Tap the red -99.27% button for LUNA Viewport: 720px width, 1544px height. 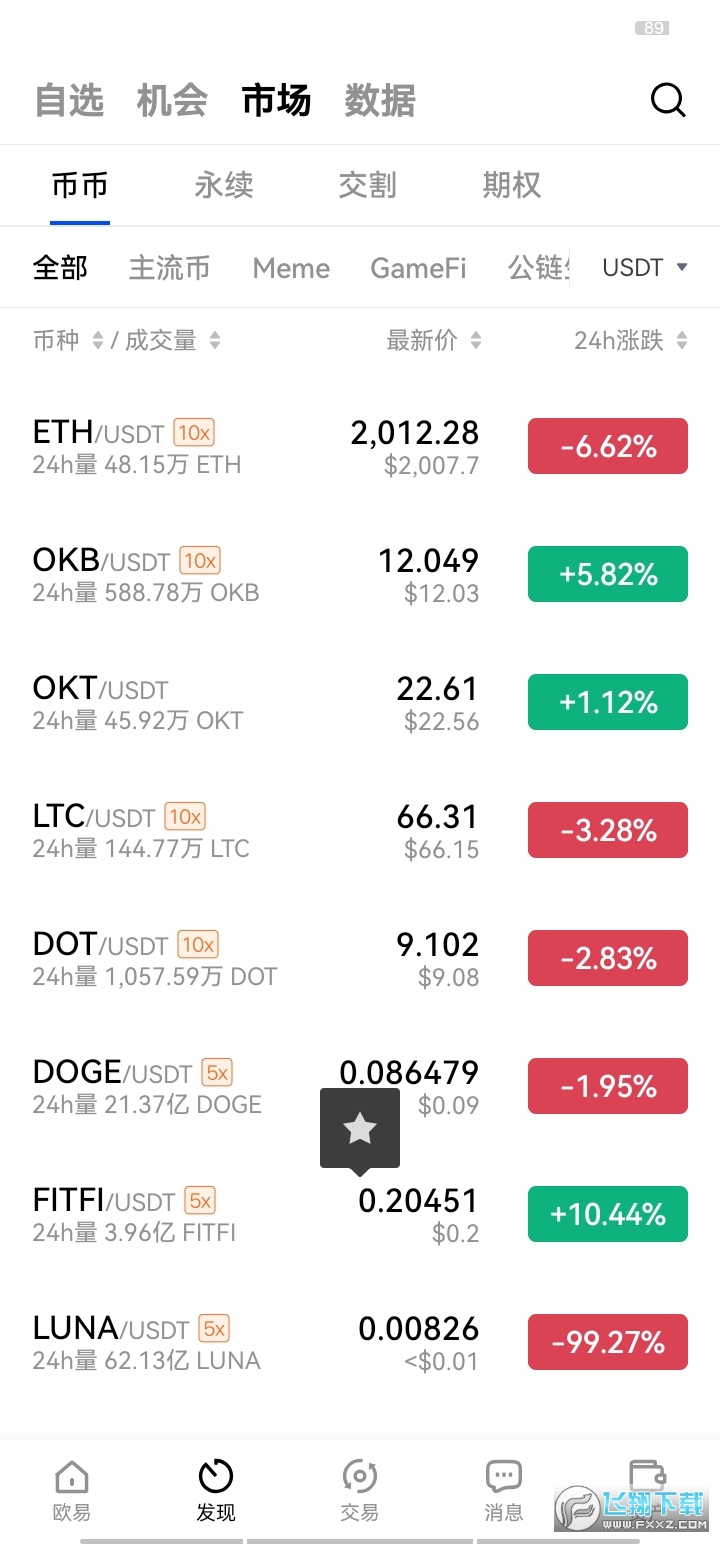(607, 1342)
